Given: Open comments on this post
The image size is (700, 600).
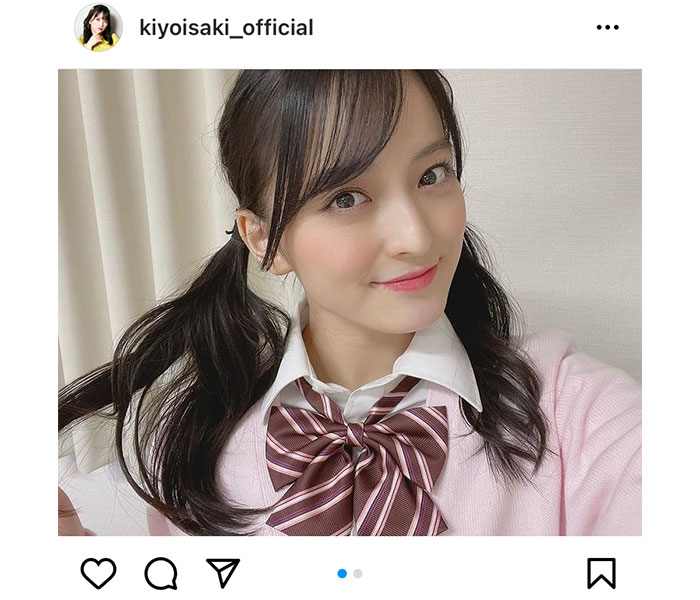Looking at the screenshot, I should [161, 573].
